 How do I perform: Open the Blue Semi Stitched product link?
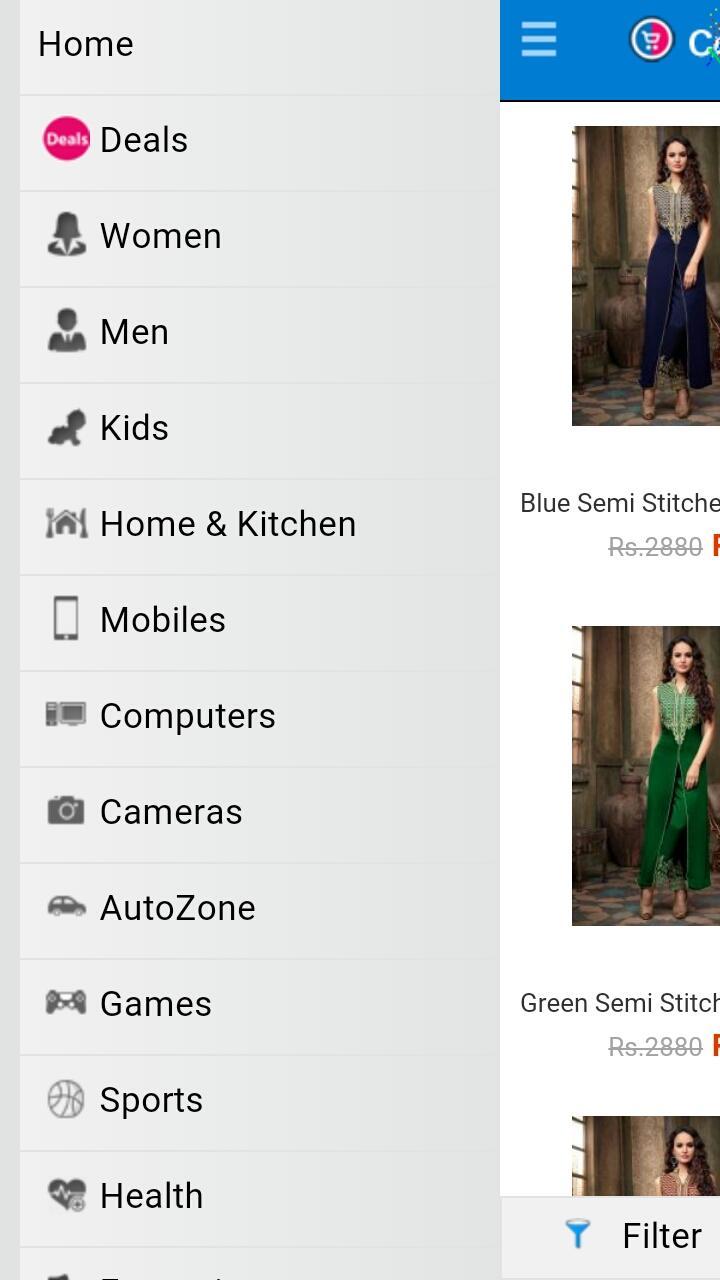[618, 504]
